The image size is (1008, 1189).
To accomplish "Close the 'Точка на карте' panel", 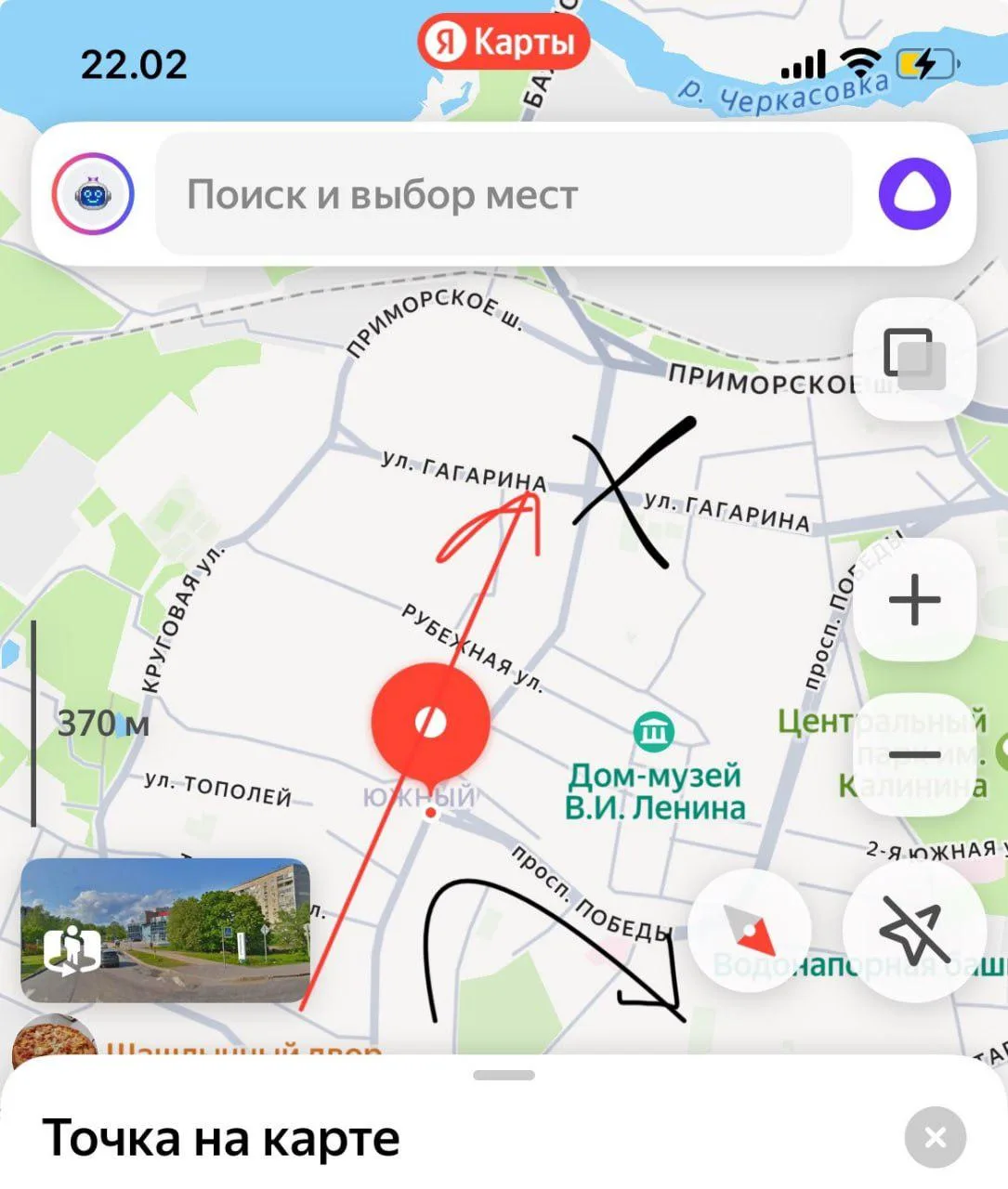I will click(935, 1137).
